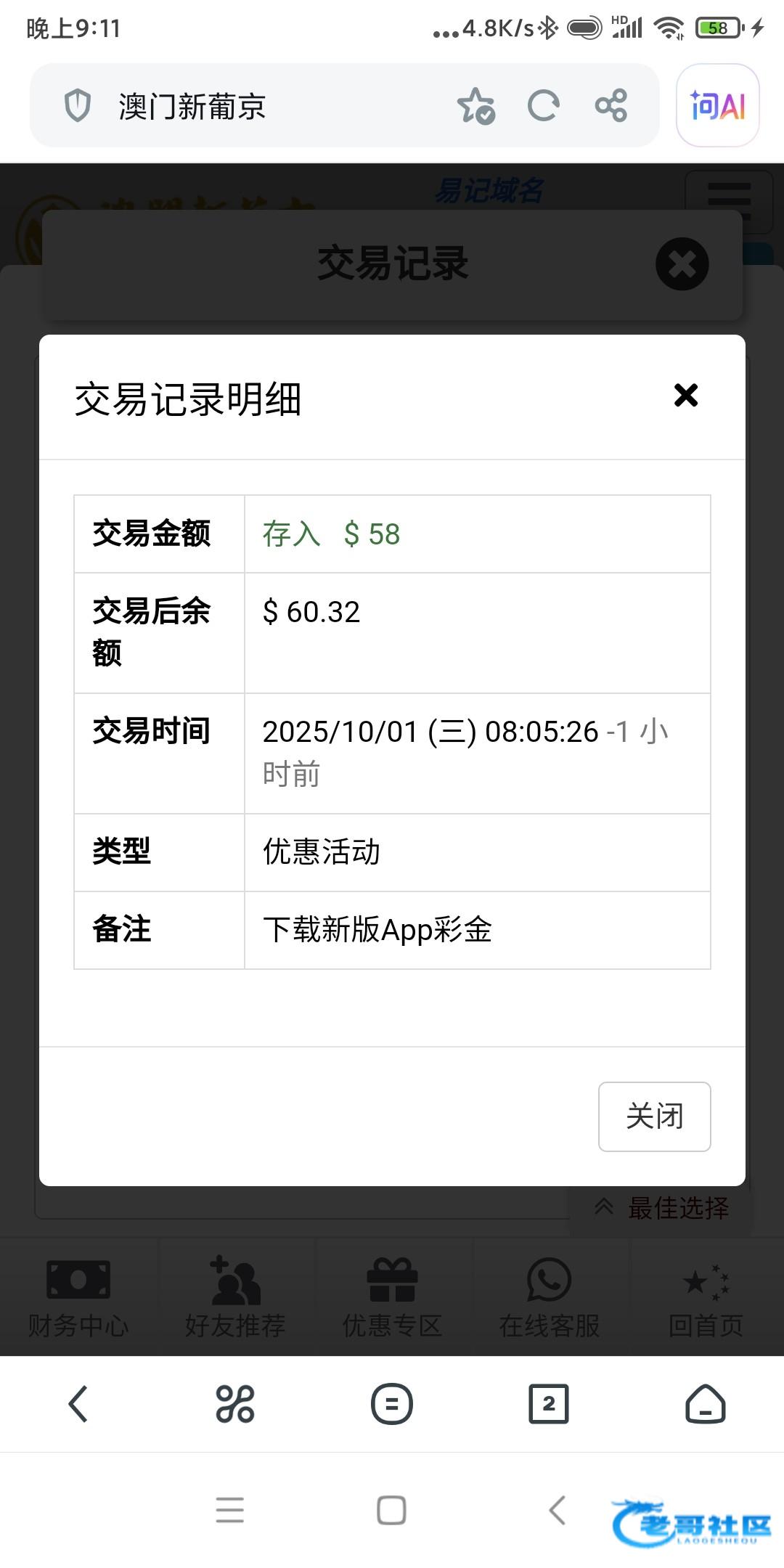Open the browser tools grid
This screenshot has width=784, height=1568.
(234, 1404)
